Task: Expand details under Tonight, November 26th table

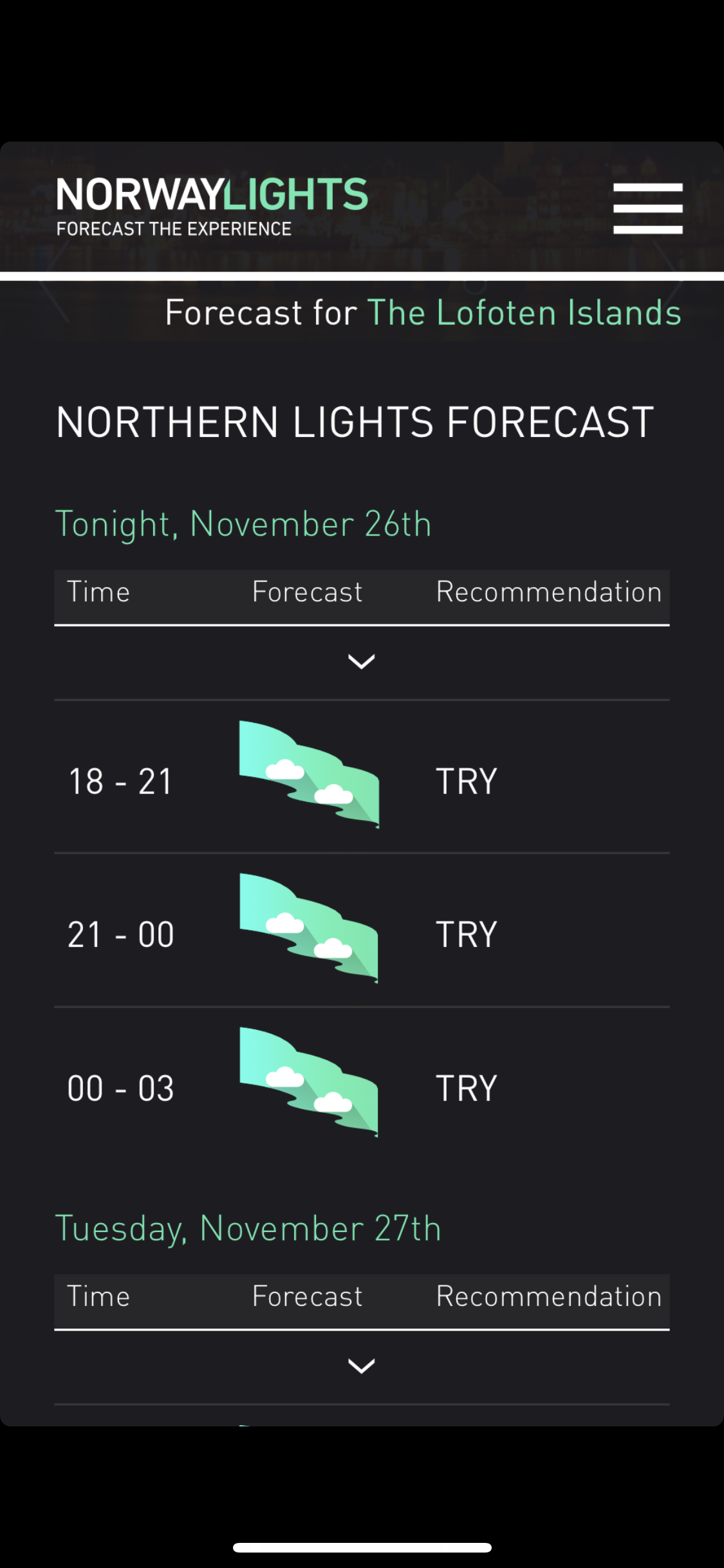Action: pos(361,662)
